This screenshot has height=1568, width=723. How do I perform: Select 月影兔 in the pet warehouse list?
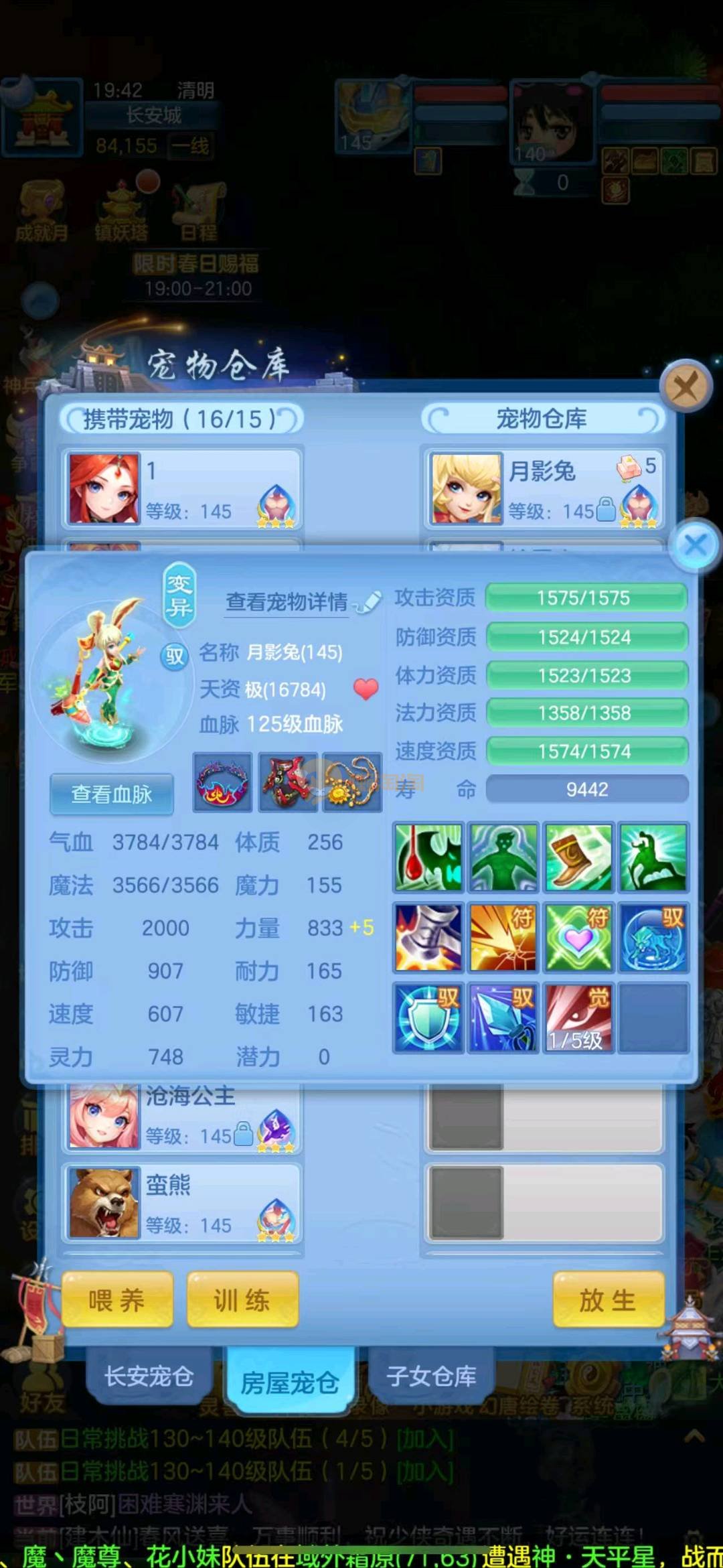tap(544, 488)
